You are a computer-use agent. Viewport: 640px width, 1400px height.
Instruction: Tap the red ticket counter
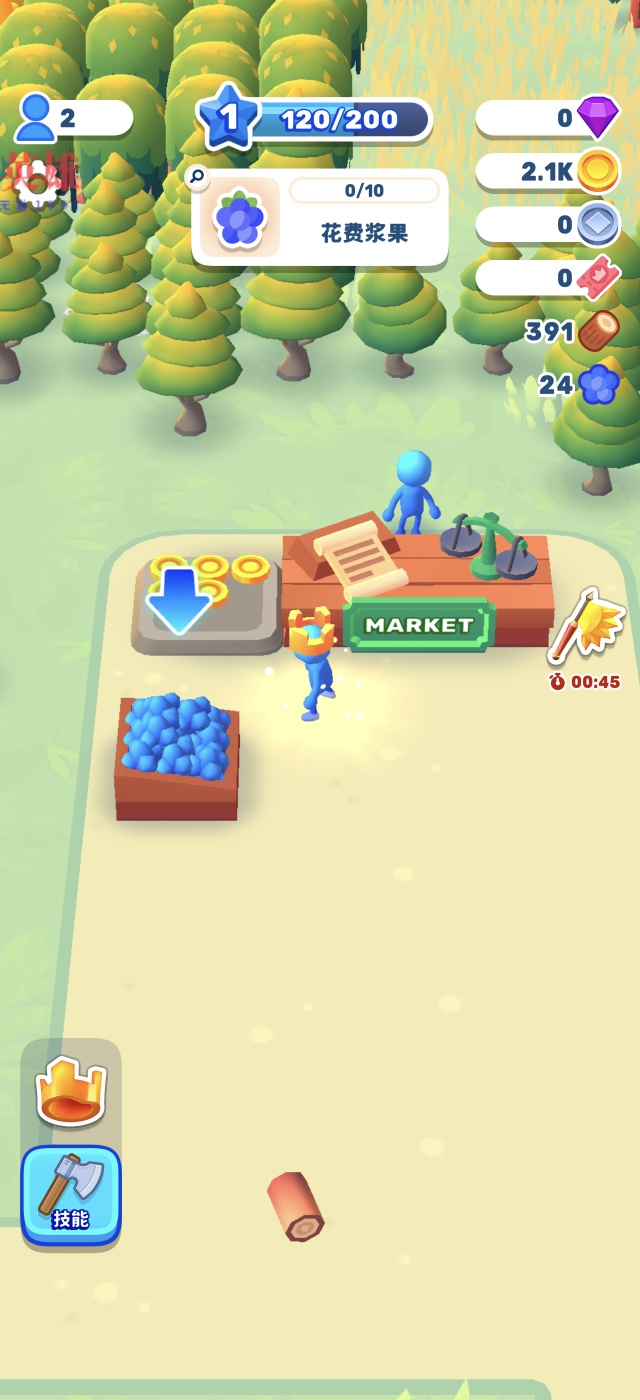coord(546,277)
